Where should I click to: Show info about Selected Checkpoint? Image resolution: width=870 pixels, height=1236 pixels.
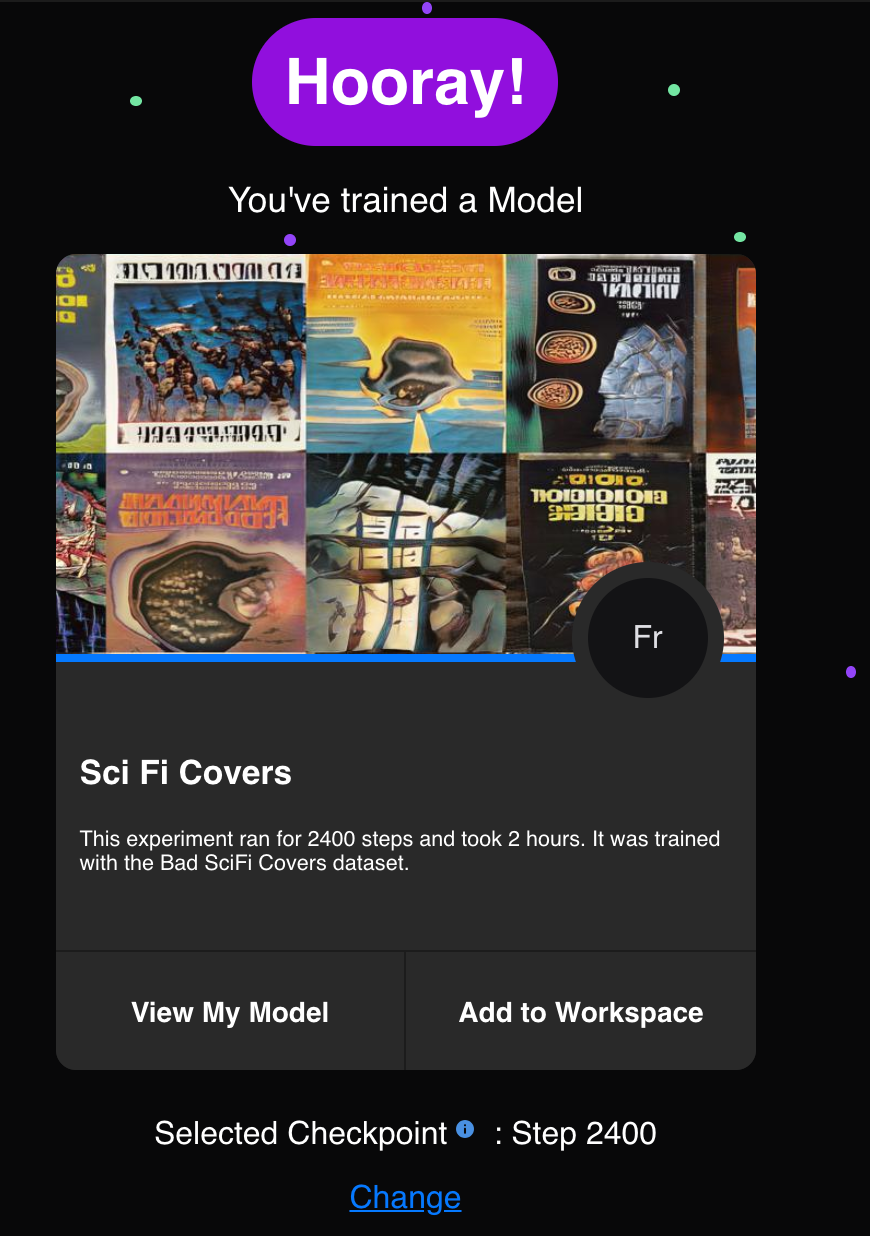465,1129
